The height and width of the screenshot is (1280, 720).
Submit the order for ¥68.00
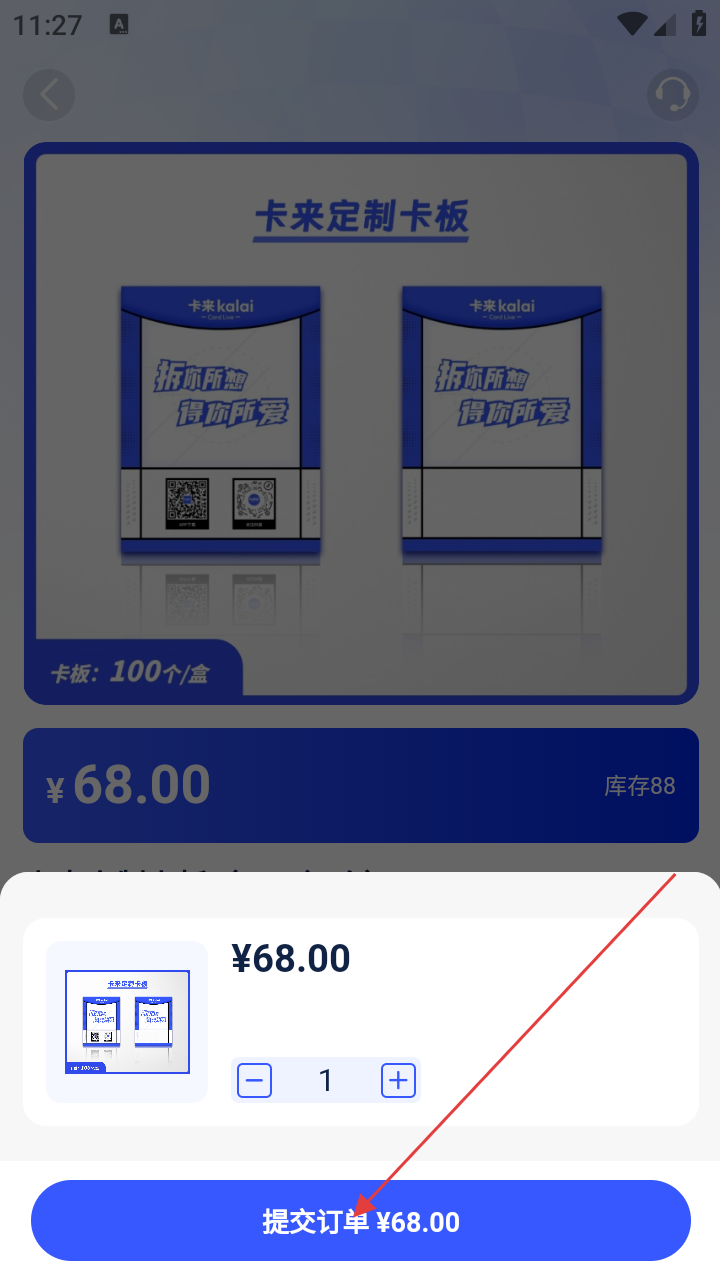point(360,1221)
